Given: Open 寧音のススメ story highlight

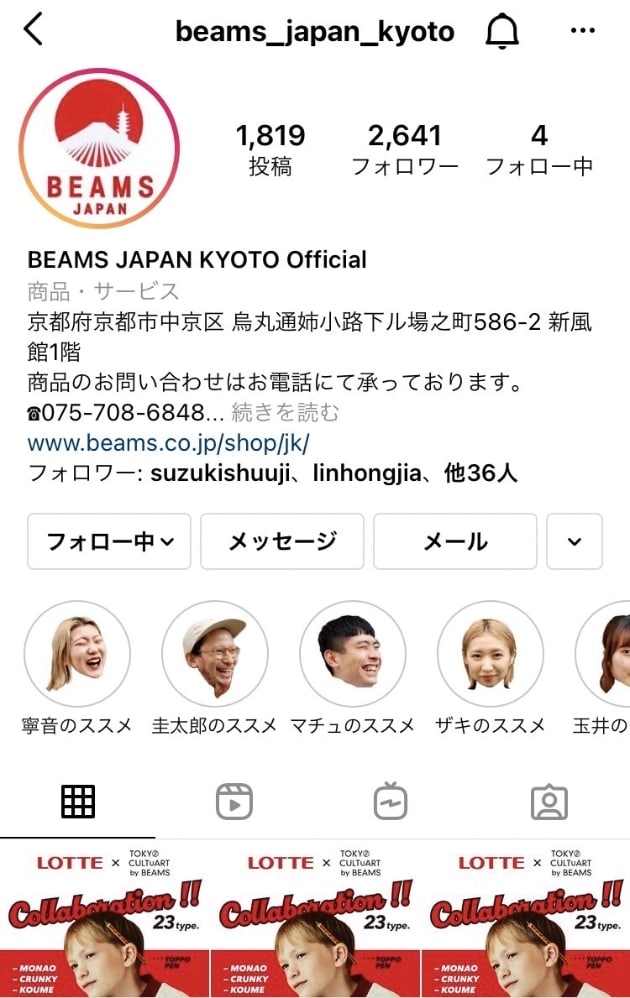Looking at the screenshot, I should click(x=77, y=654).
